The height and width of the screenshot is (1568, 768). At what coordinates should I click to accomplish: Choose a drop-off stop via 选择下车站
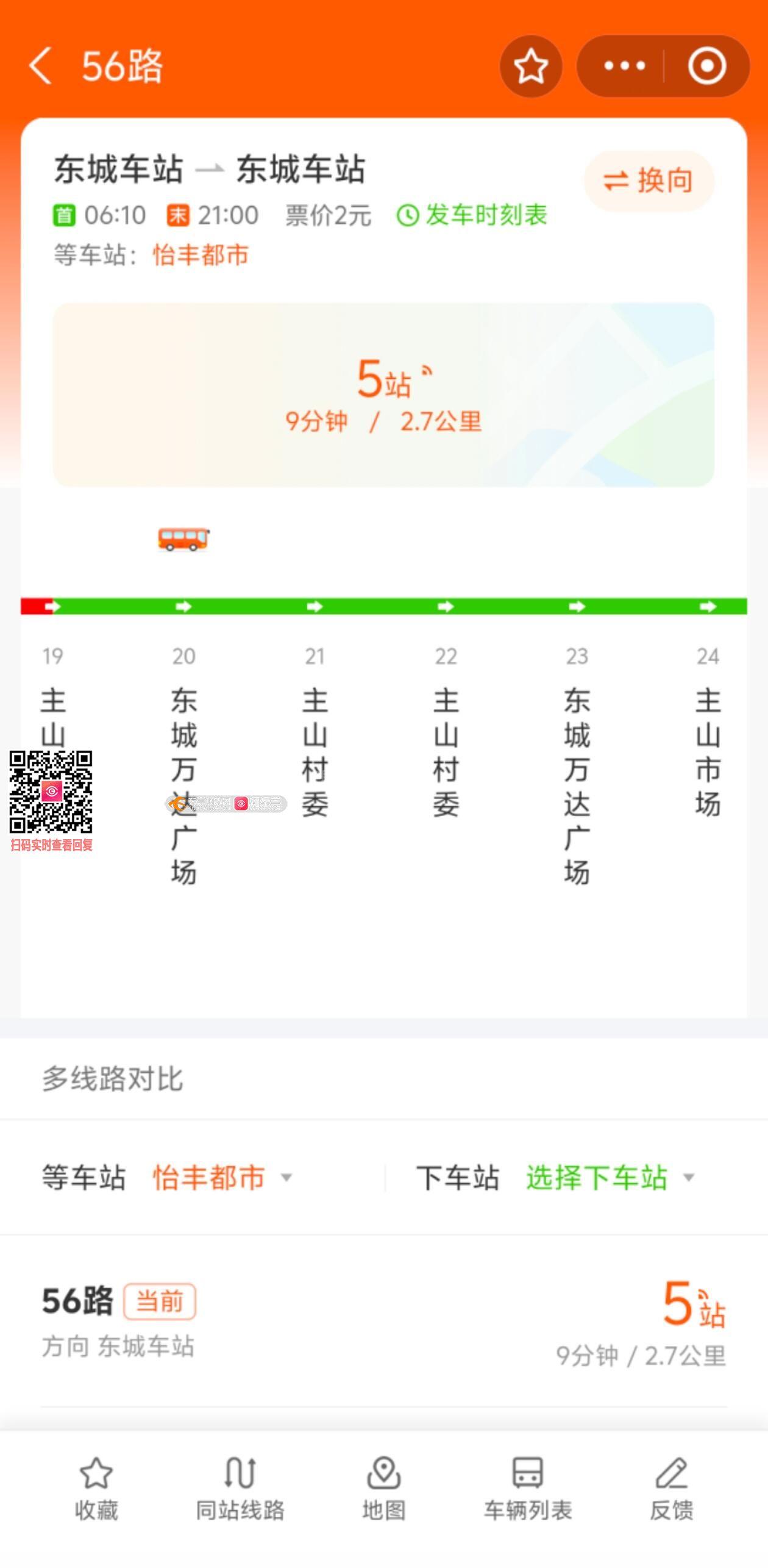[x=610, y=1177]
